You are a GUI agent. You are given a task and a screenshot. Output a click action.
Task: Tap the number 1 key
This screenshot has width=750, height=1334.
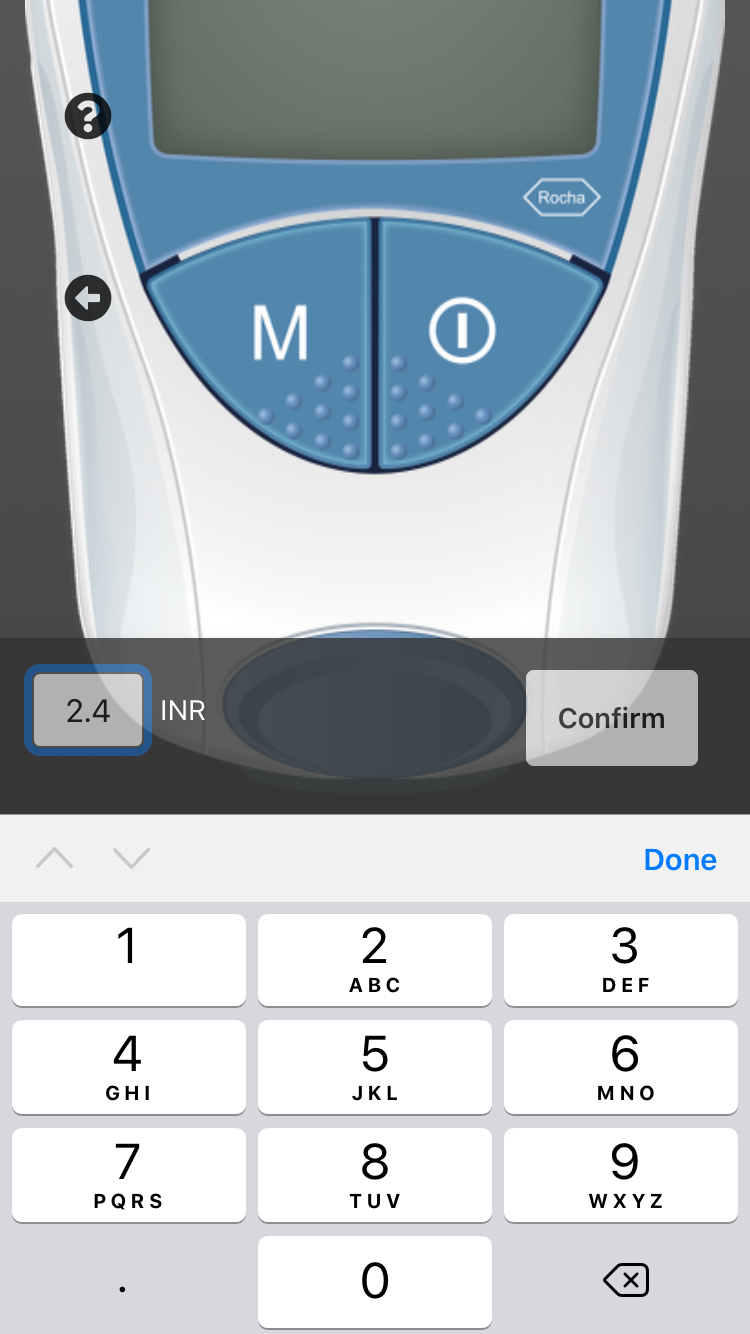pos(128,959)
